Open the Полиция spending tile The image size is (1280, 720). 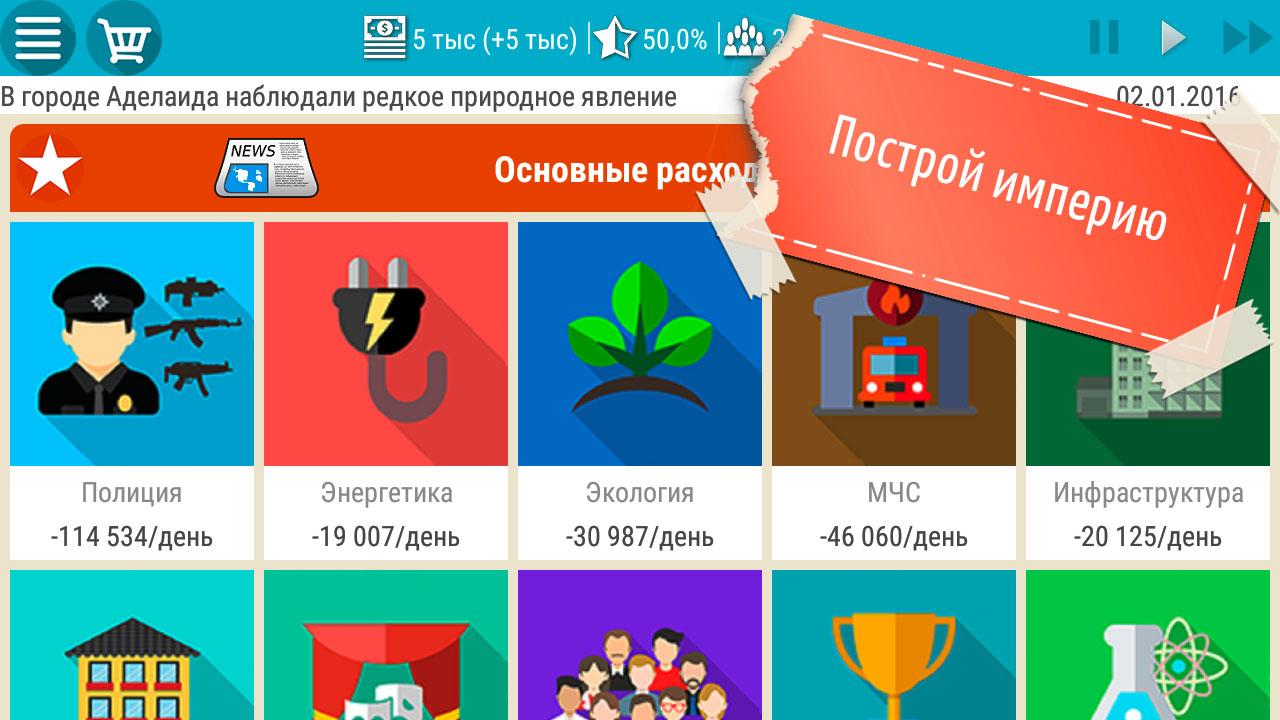pos(132,390)
